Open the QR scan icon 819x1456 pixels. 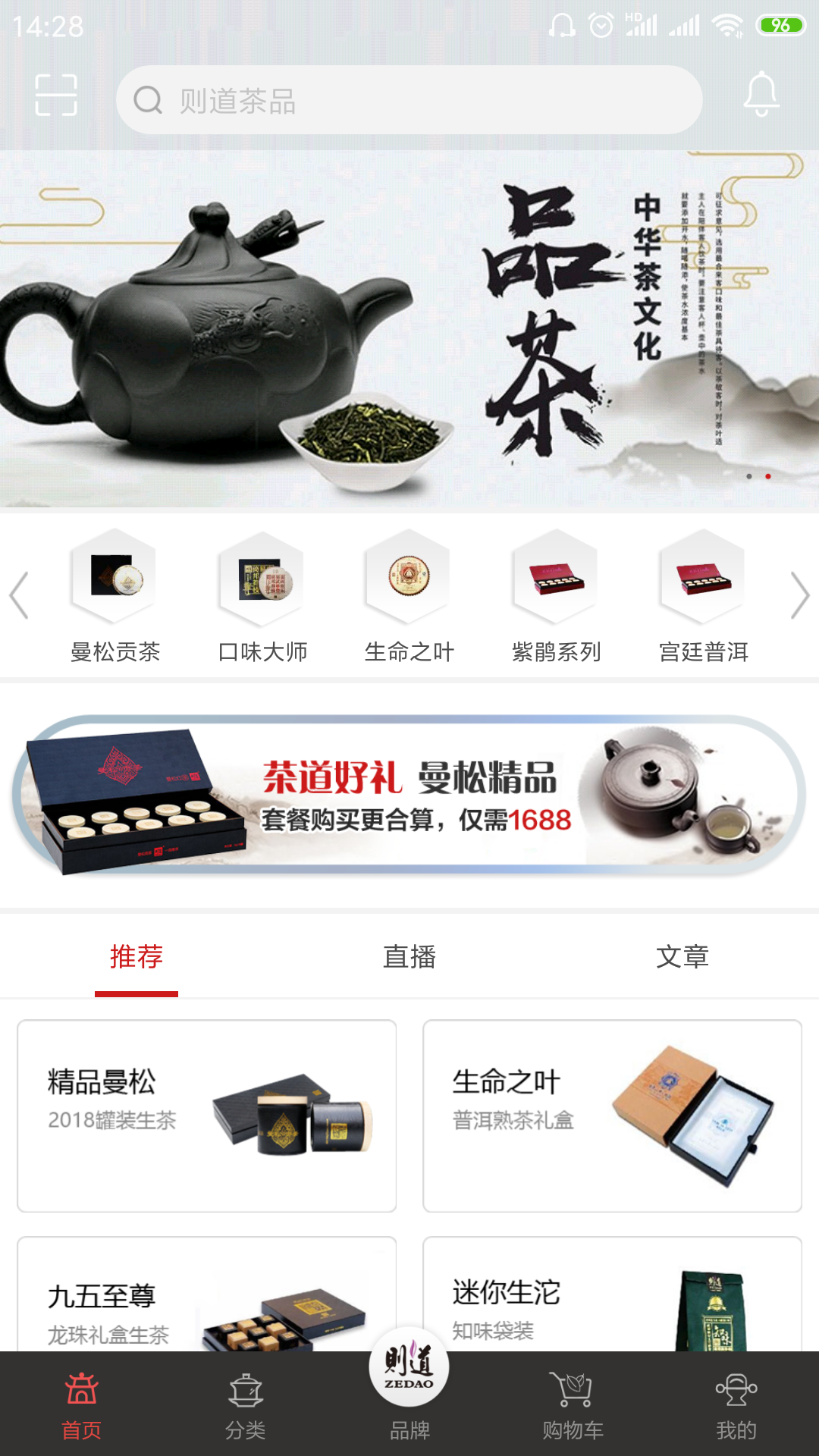coord(56,96)
